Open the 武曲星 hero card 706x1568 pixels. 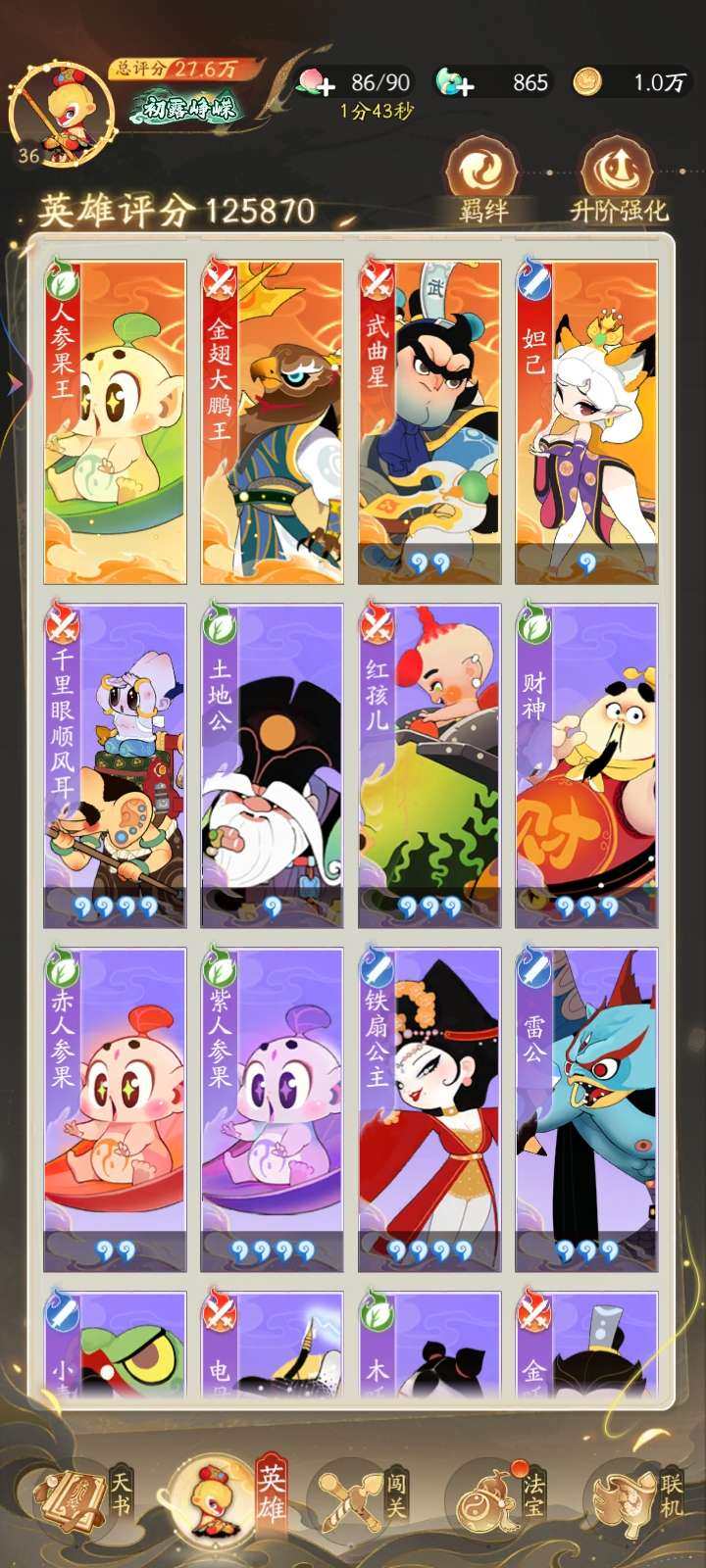pos(429,421)
